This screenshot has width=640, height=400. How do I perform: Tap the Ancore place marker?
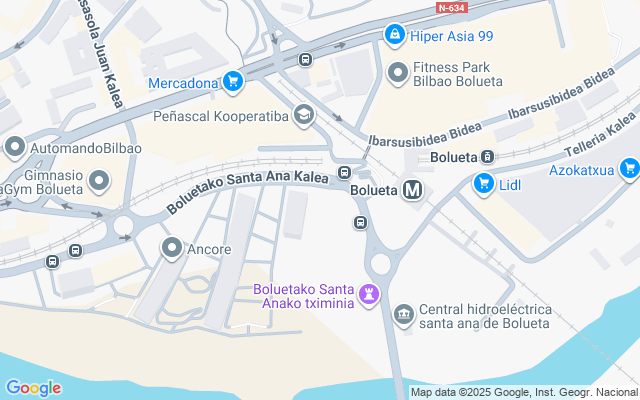[171, 248]
